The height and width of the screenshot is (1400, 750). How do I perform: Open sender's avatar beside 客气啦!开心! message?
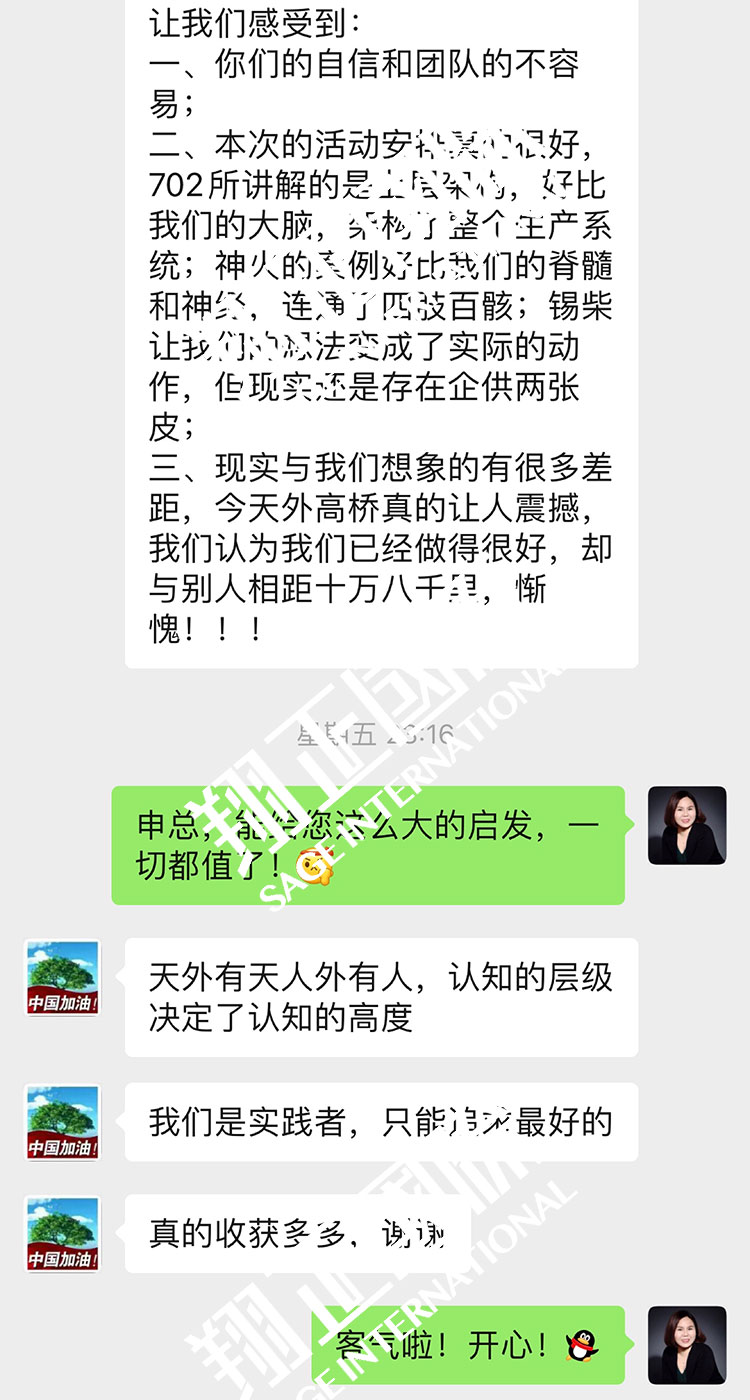coord(687,1345)
